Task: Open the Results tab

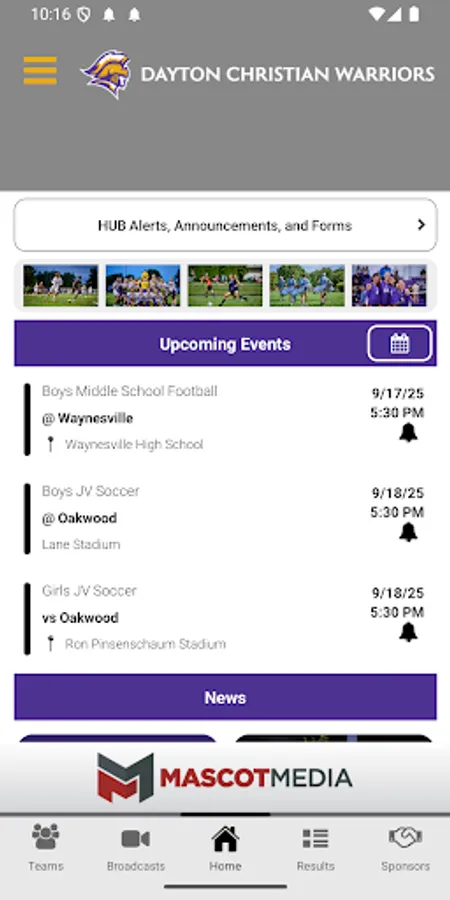Action: tap(315, 848)
